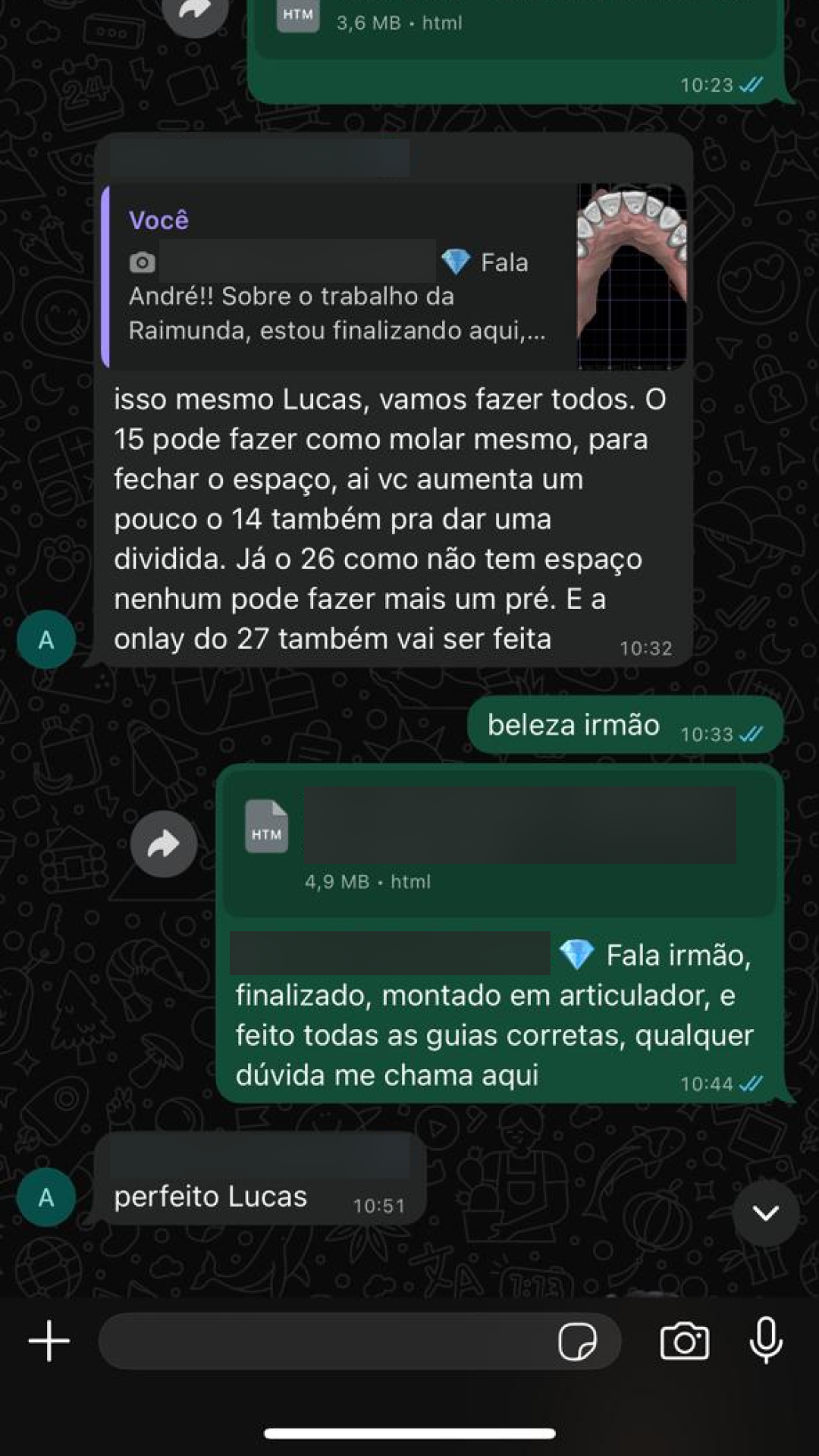Focus the message input field

326,1341
